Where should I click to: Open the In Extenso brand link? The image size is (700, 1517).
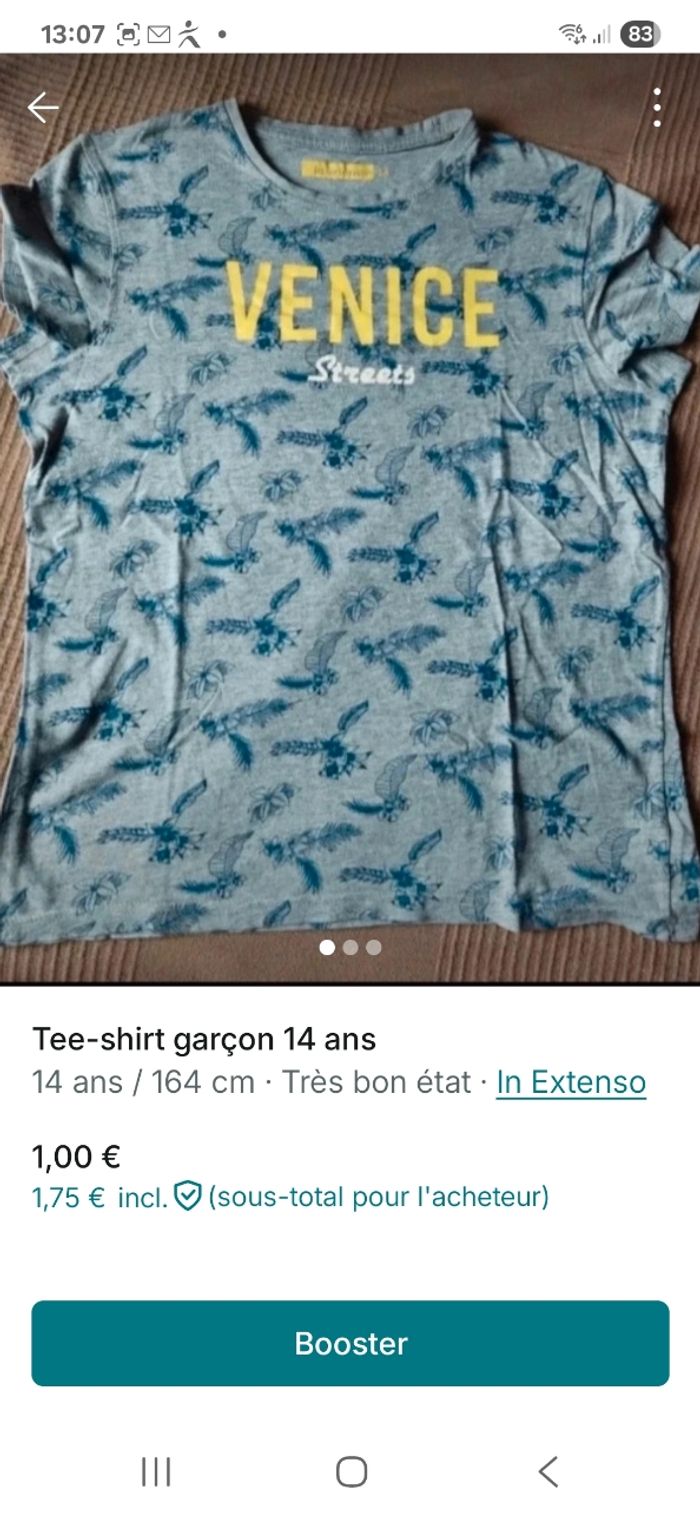571,1082
